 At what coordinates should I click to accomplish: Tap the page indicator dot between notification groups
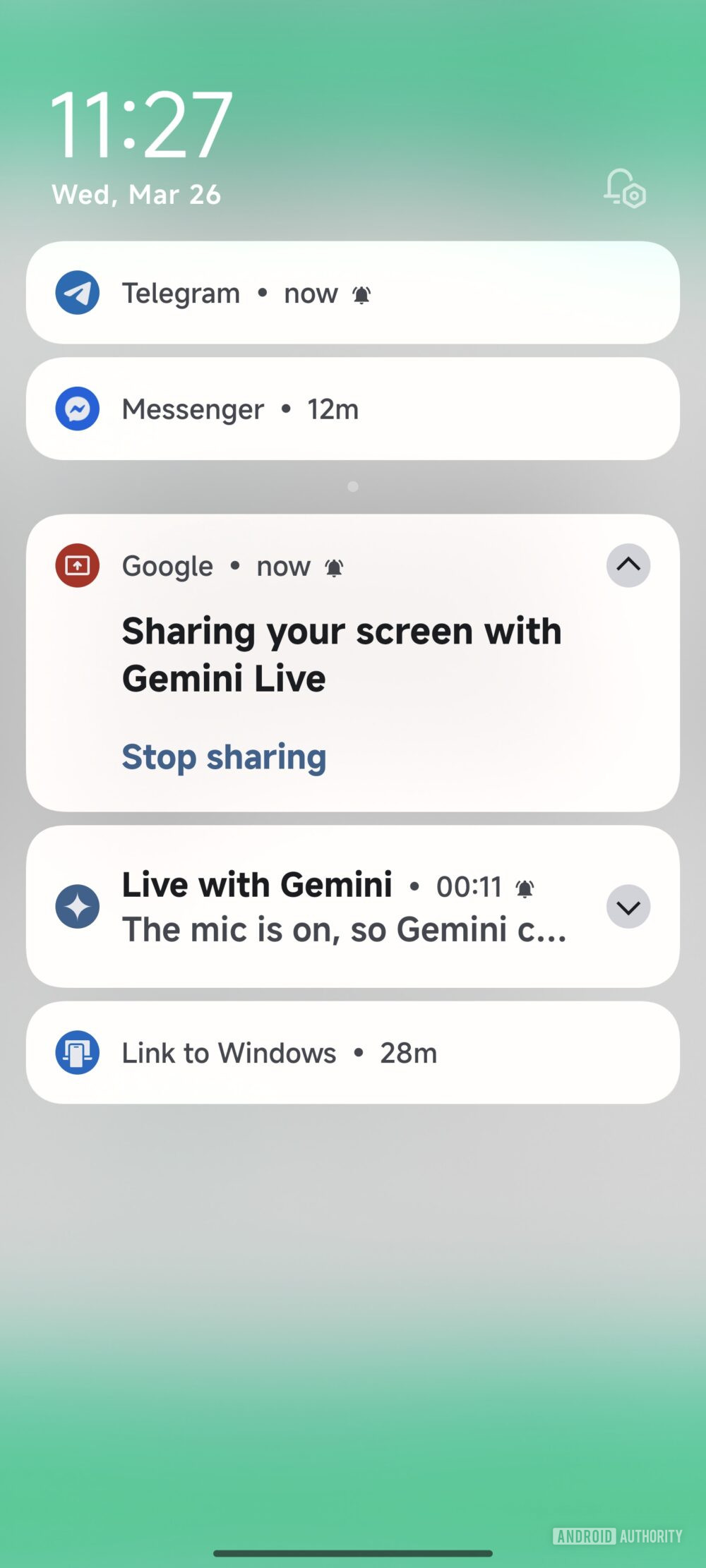352,486
